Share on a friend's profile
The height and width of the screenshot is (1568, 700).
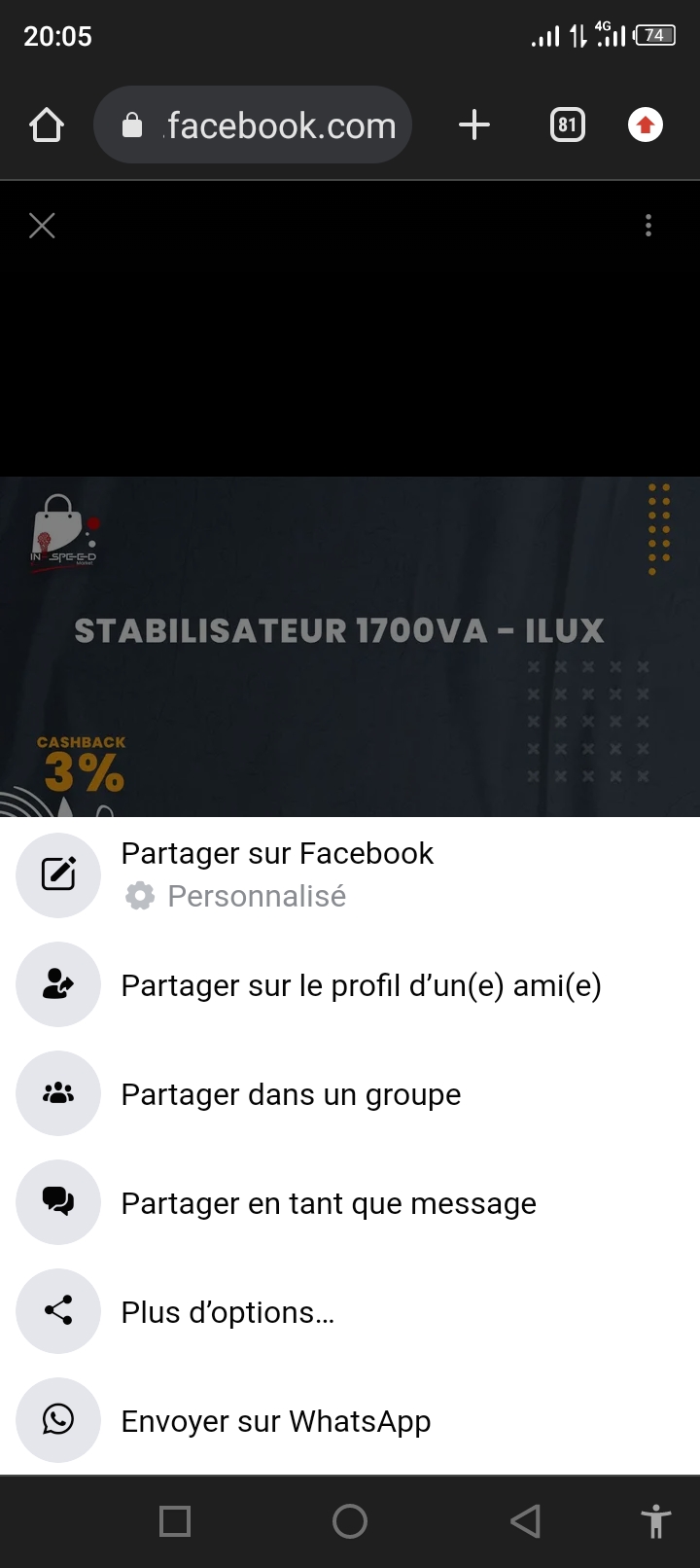(x=360, y=985)
